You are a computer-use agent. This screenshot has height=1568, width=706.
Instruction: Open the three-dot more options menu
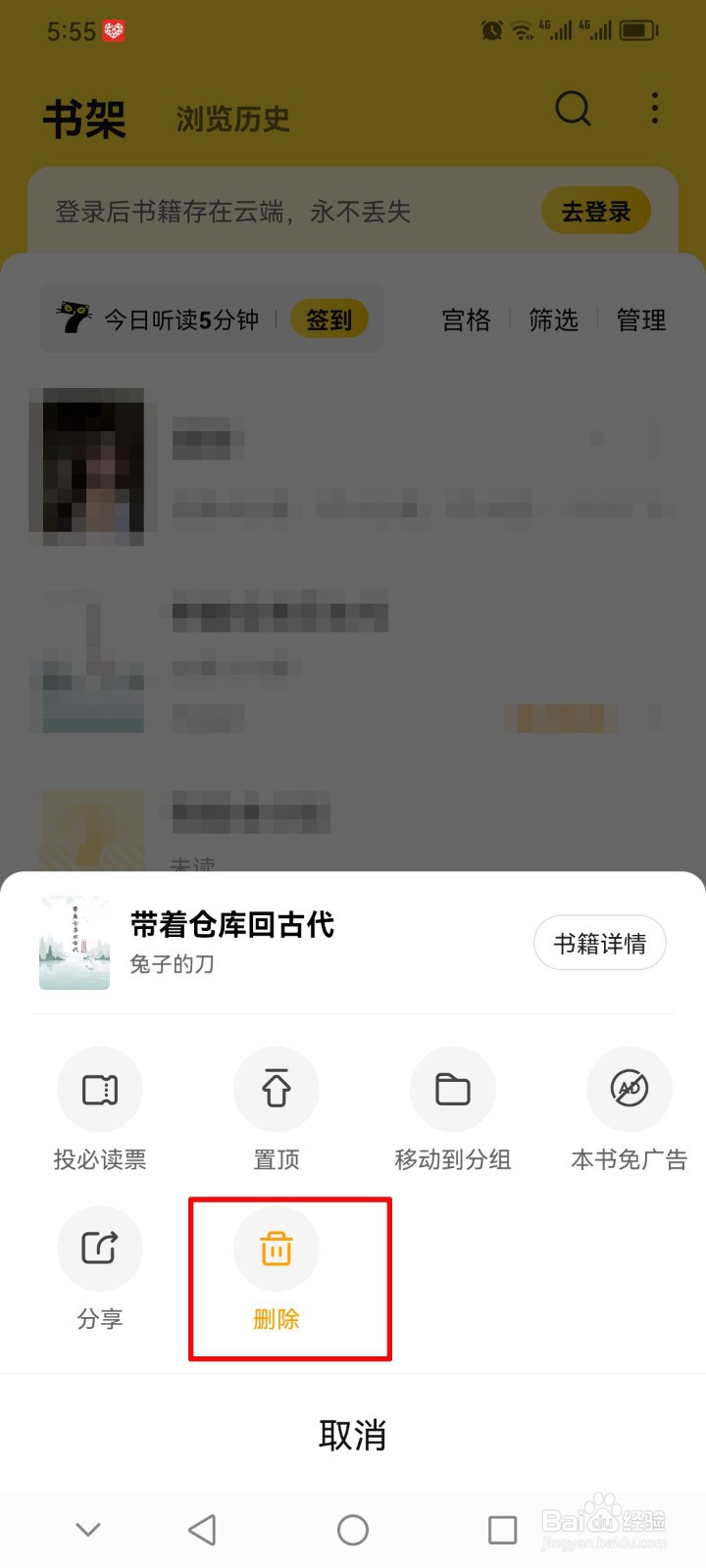pos(654,110)
